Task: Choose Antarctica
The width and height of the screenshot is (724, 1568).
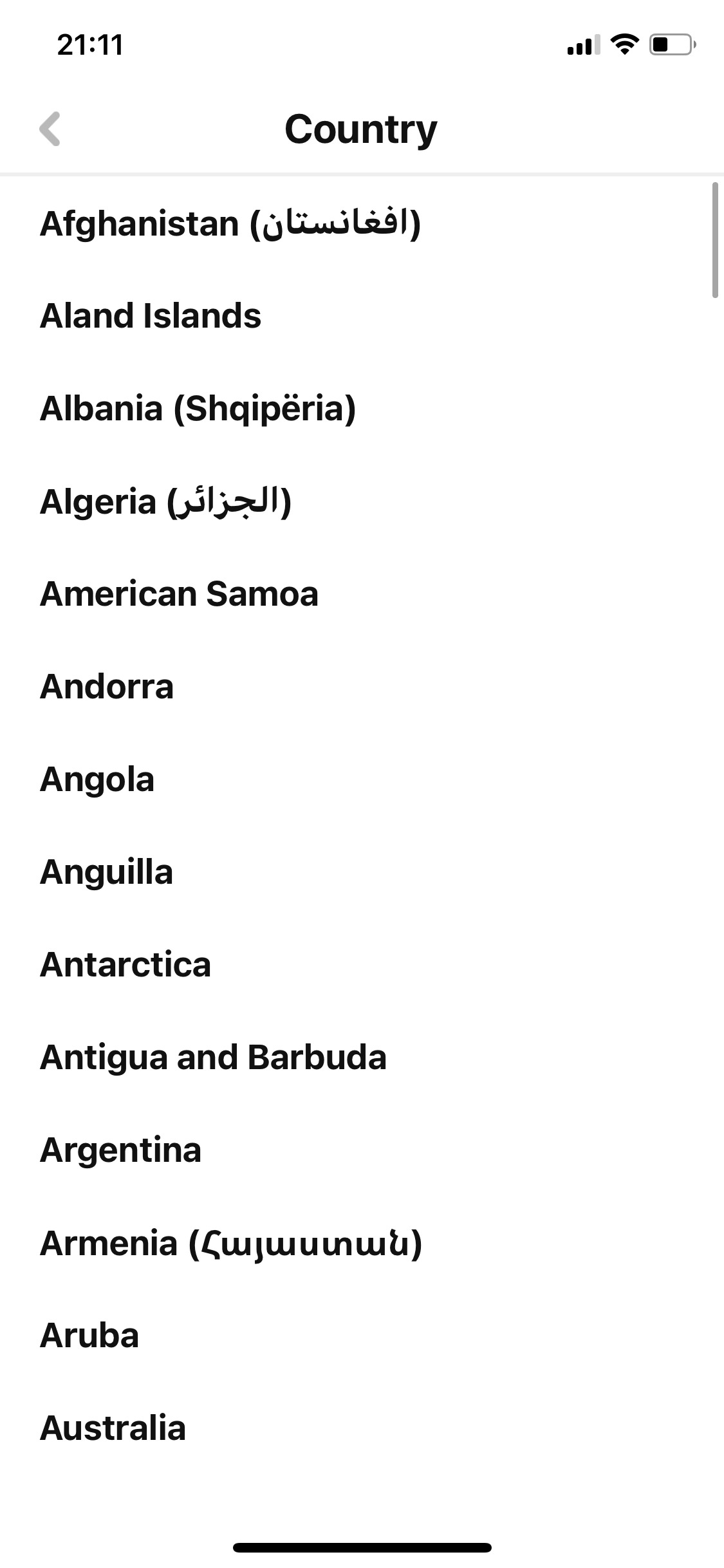Action: [125, 965]
